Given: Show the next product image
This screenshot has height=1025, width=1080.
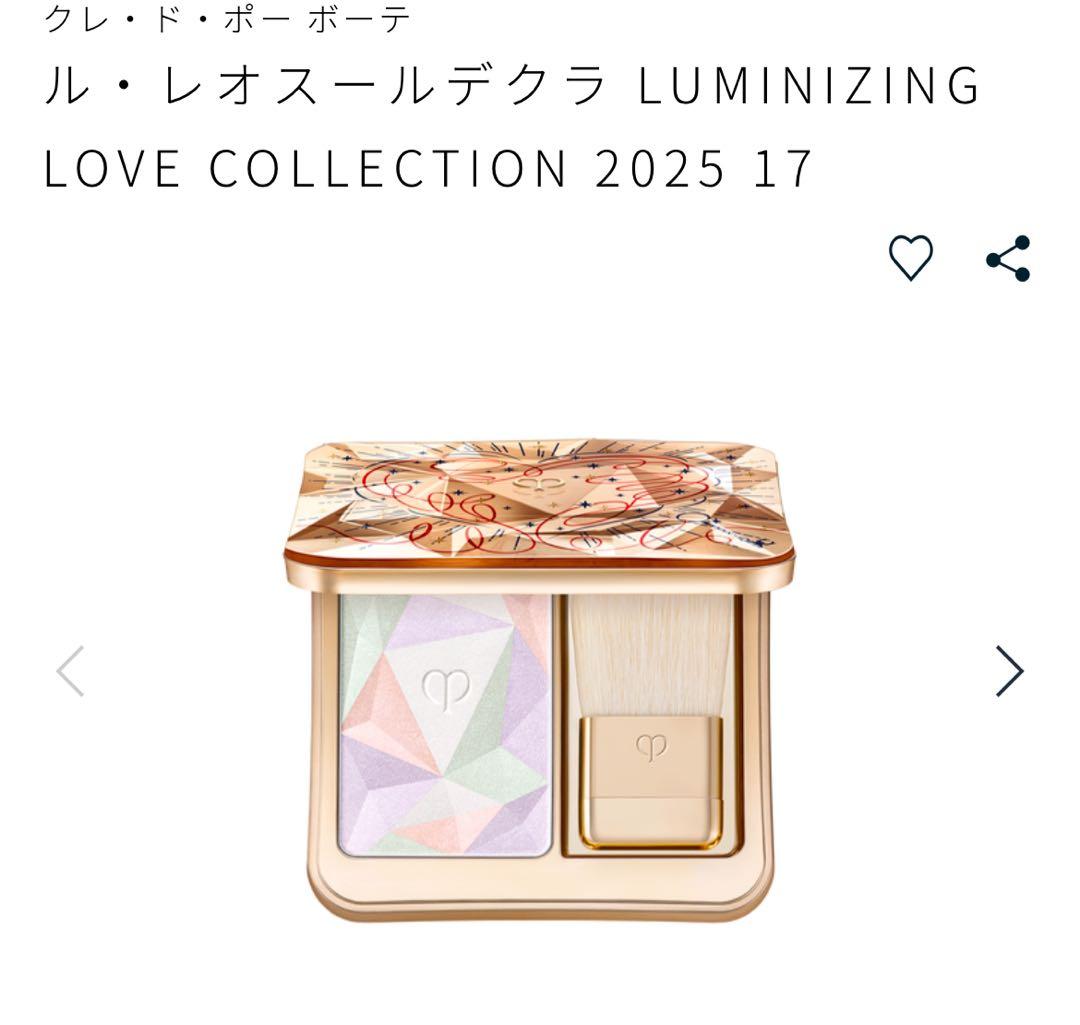Looking at the screenshot, I should pyautogui.click(x=1009, y=670).
